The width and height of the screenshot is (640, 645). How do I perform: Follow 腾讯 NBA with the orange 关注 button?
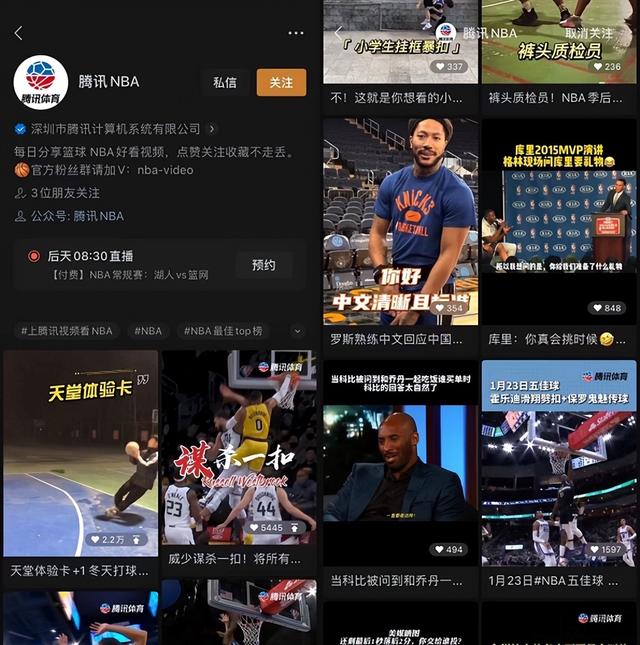pyautogui.click(x=281, y=83)
